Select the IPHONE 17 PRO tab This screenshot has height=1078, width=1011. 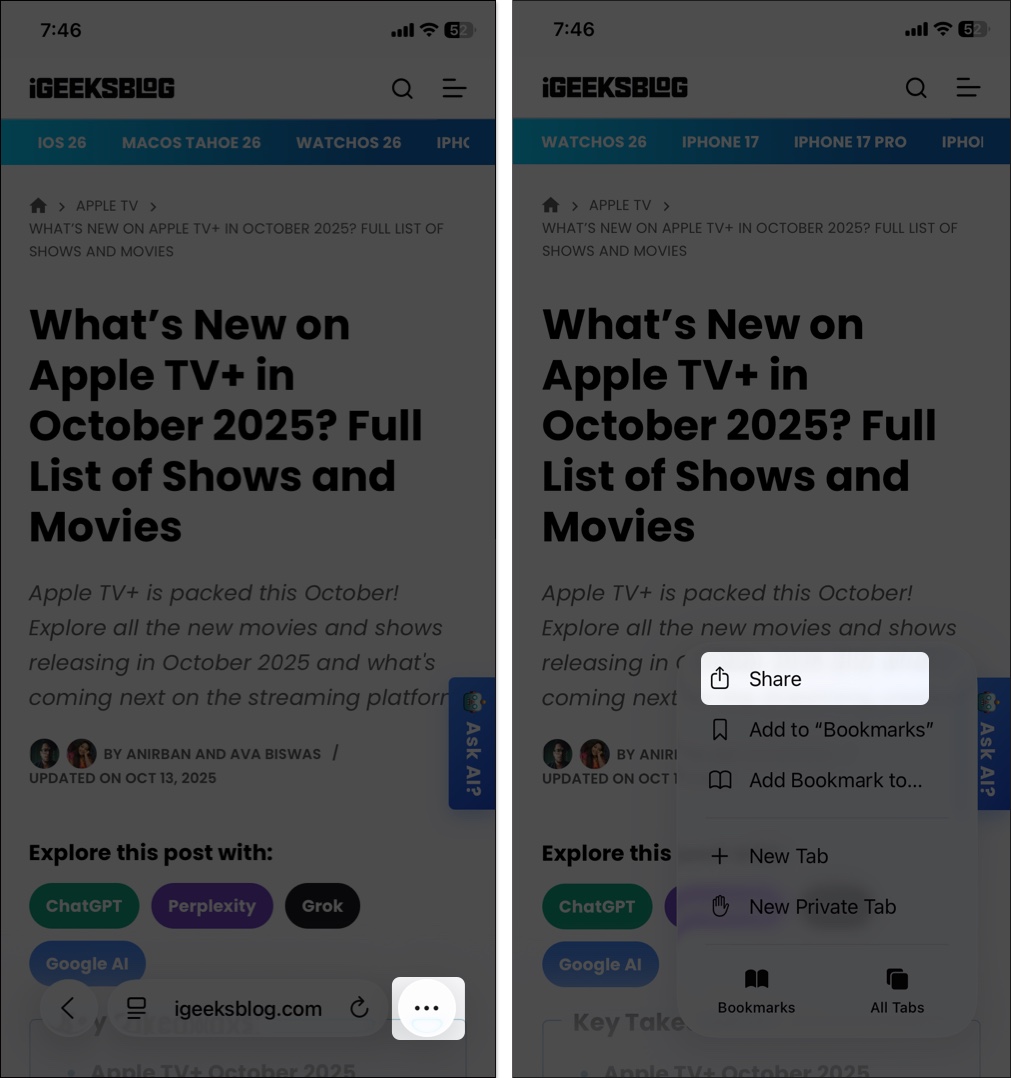[x=850, y=141]
